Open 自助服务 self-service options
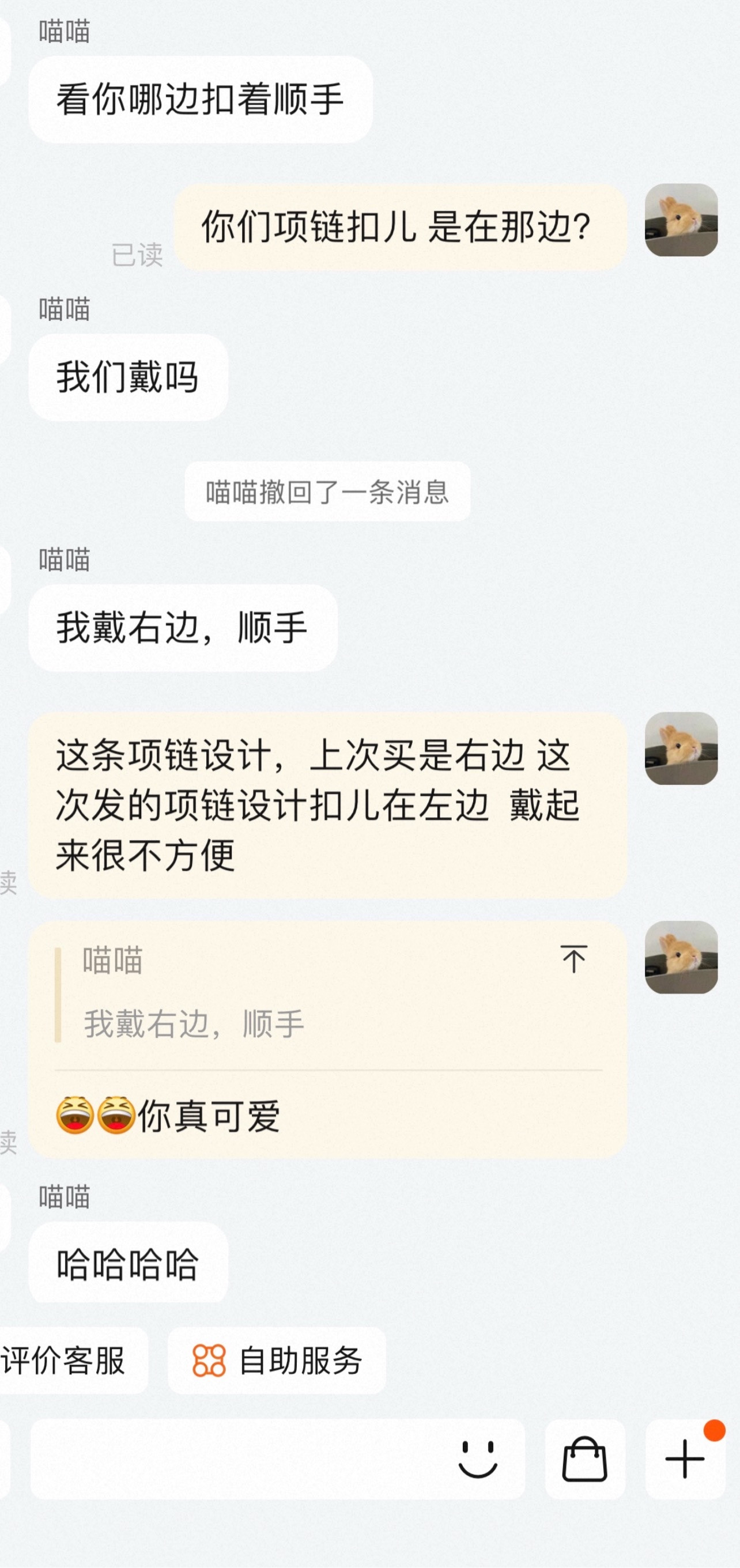 point(277,1361)
